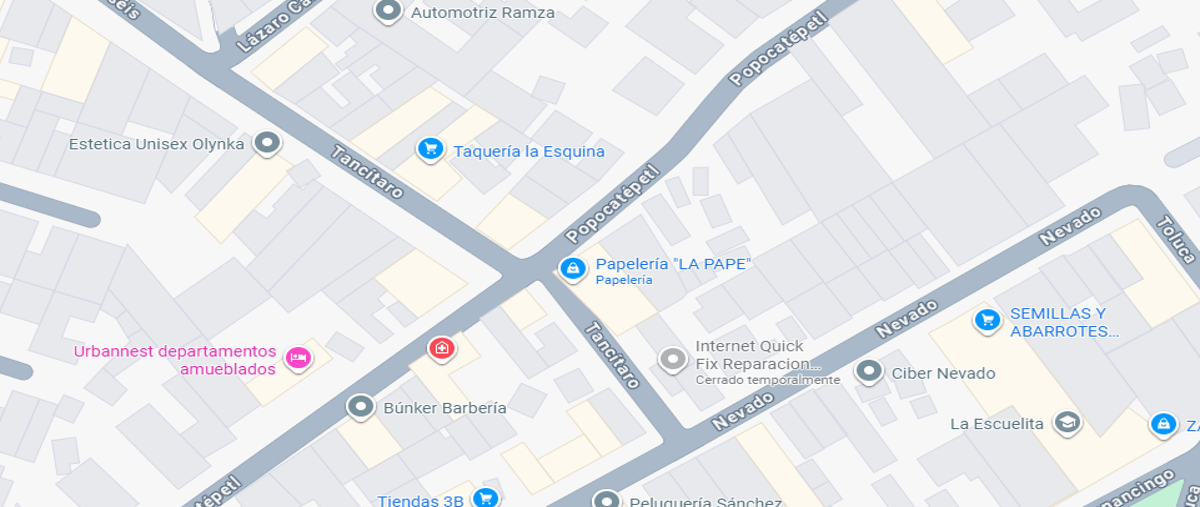Select Urbannest departamentos amueblados lodging marker
This screenshot has width=1200, height=507.
pyautogui.click(x=298, y=357)
